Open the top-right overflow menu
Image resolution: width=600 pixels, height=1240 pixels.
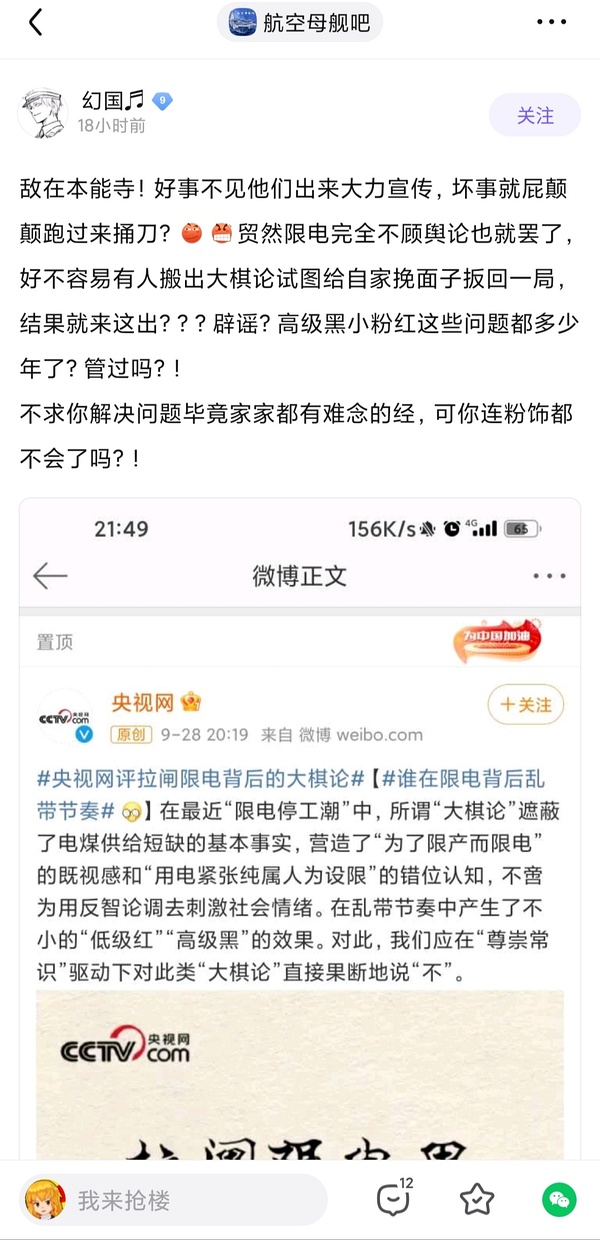[551, 23]
